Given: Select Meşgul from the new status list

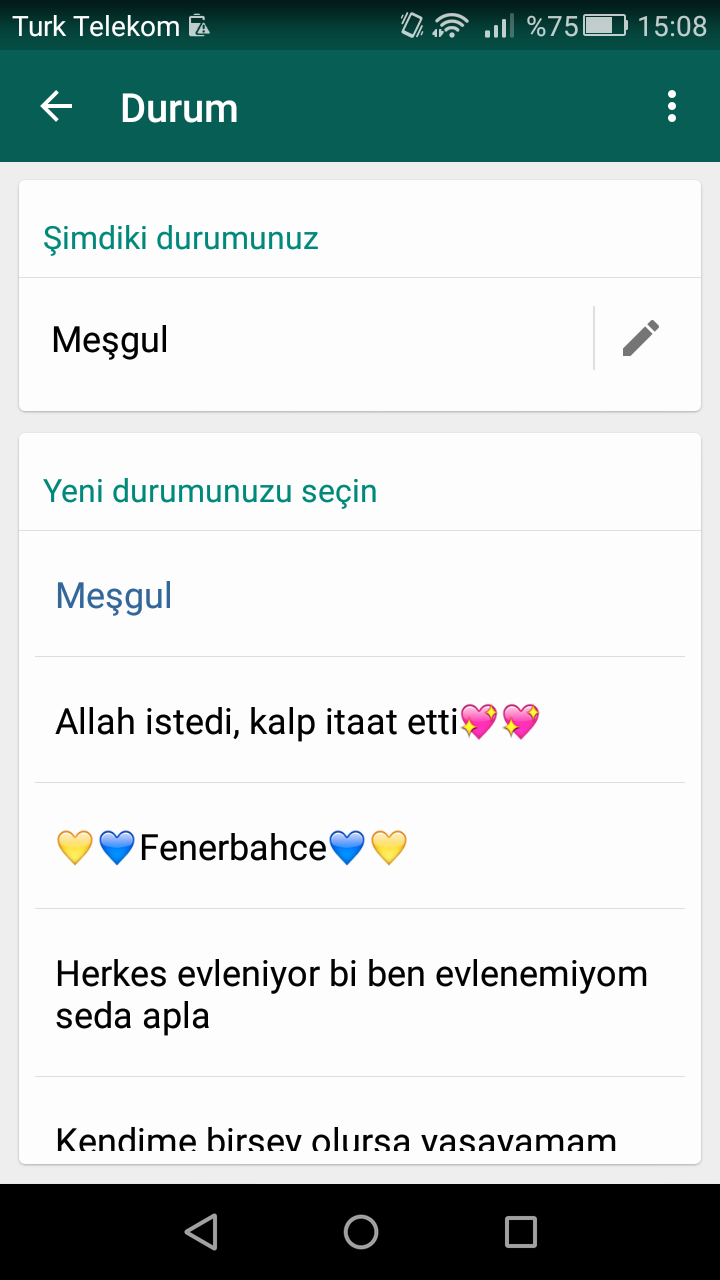Looking at the screenshot, I should point(360,595).
